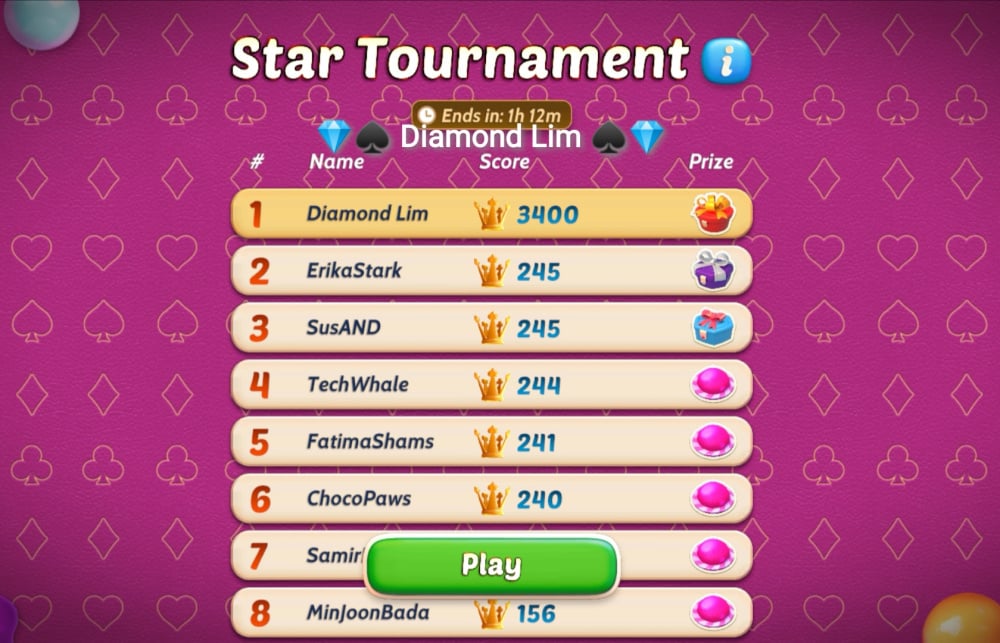Check ErikaStark's purple gift box prize

coord(712,271)
